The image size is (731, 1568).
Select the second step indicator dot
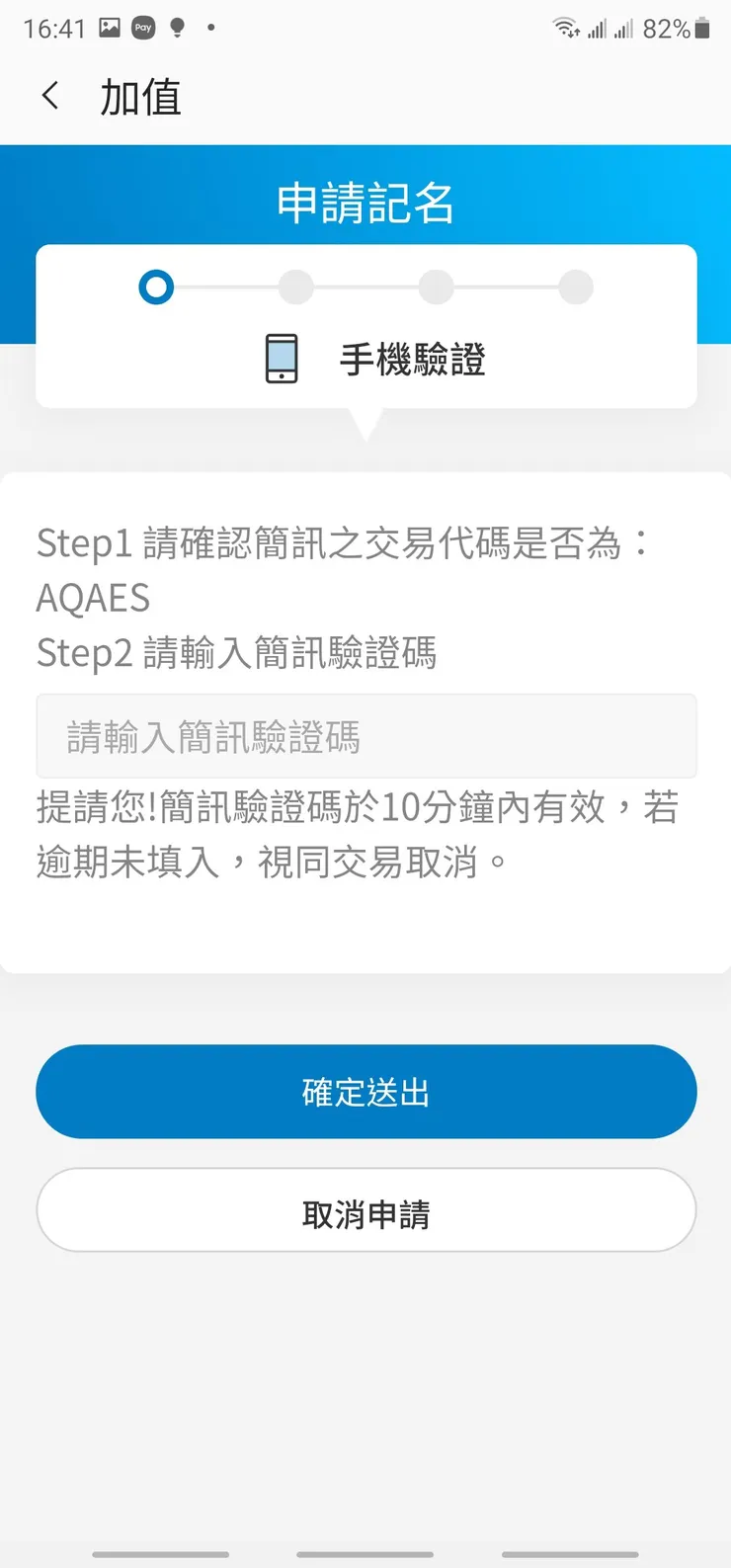click(296, 288)
